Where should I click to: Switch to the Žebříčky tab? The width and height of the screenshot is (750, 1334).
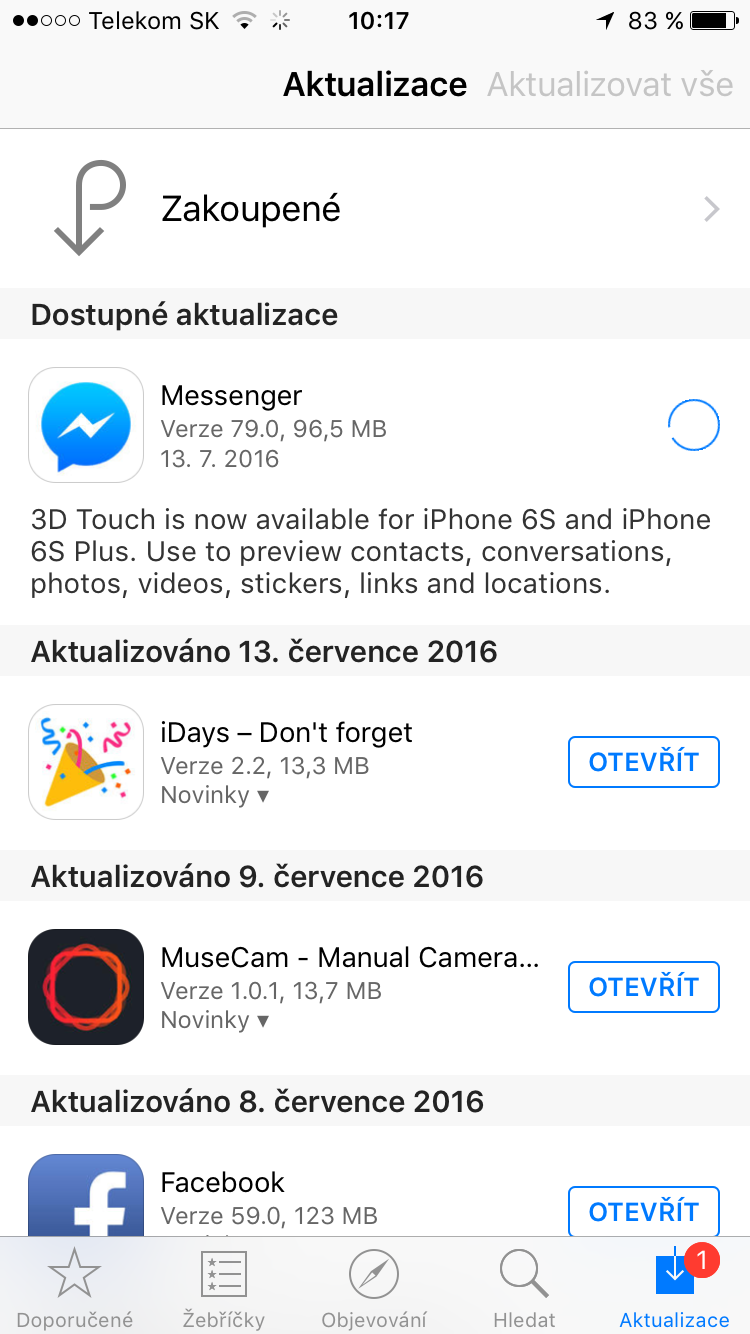pos(224,1288)
